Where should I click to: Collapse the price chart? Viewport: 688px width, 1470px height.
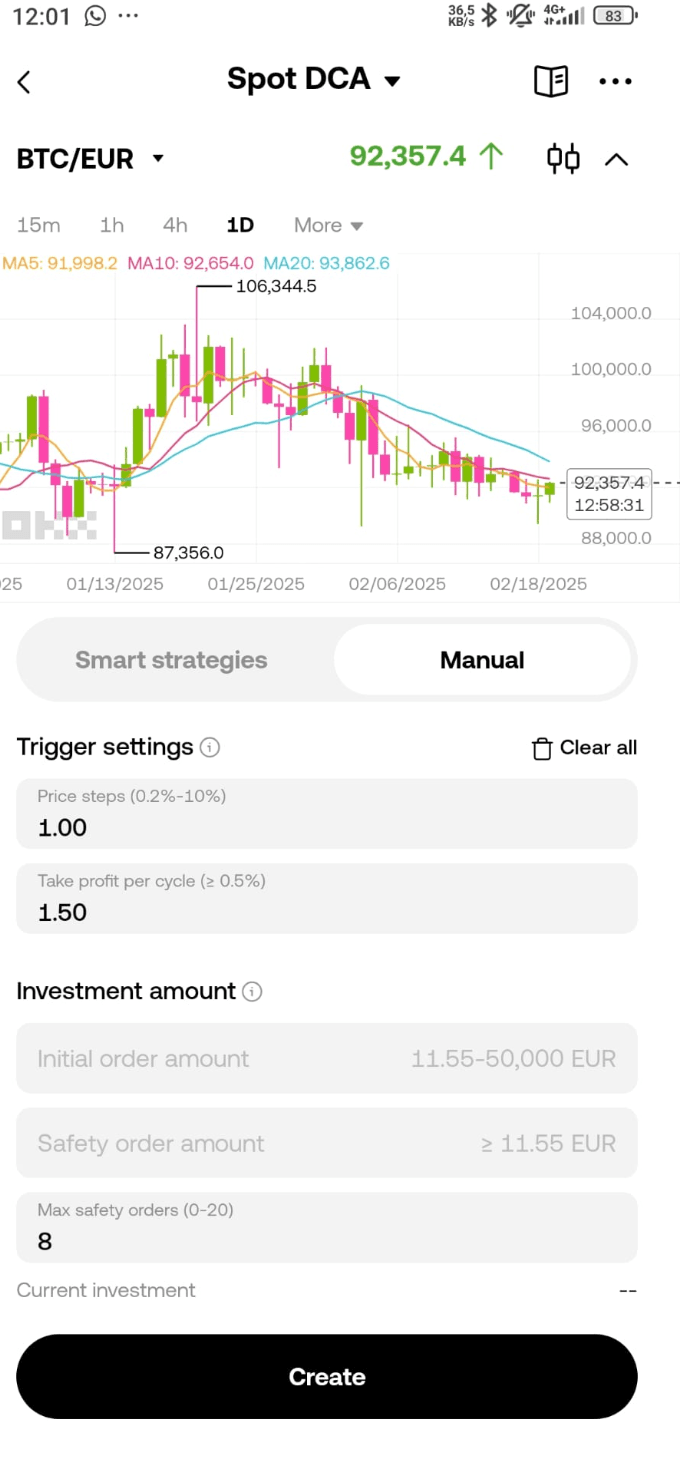click(x=616, y=159)
